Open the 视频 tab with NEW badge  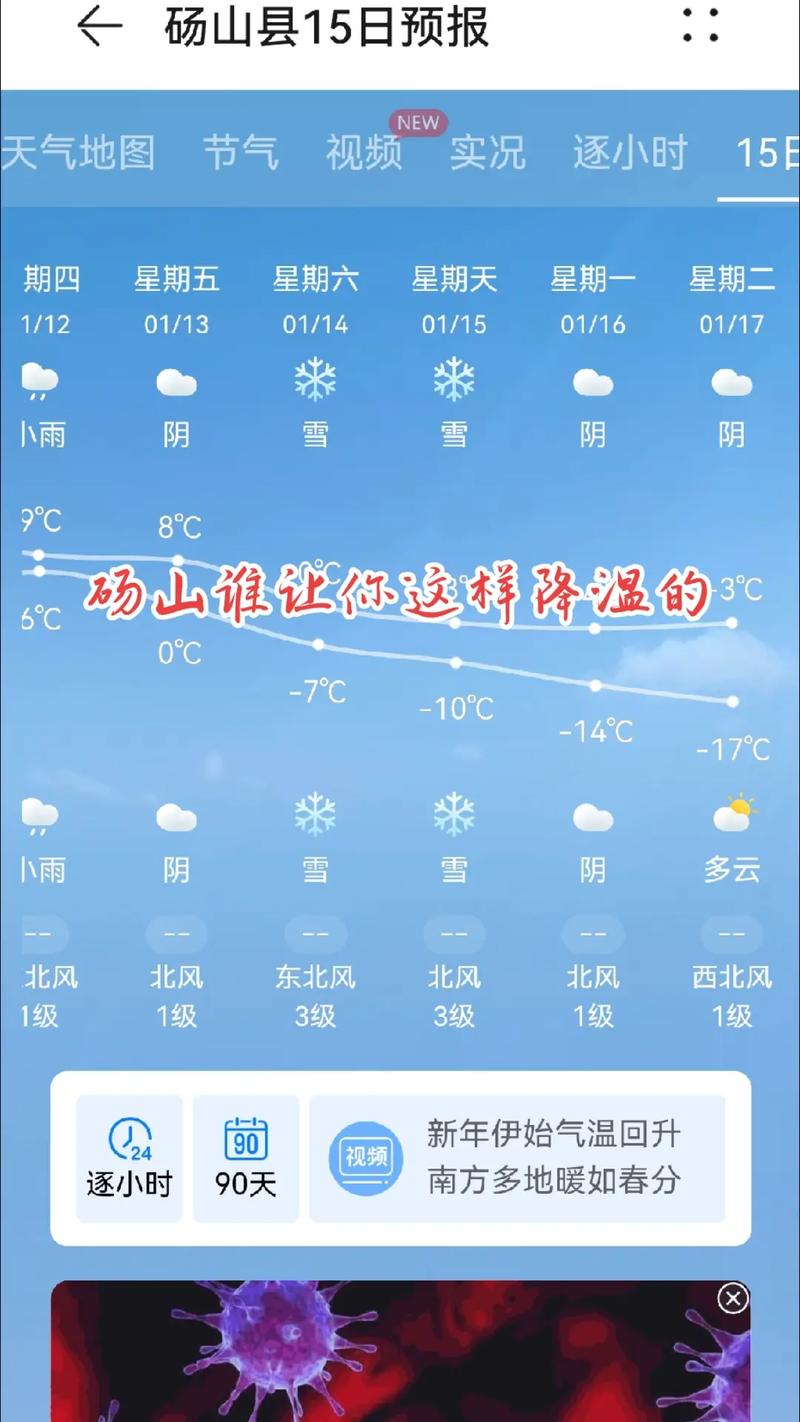tap(362, 152)
